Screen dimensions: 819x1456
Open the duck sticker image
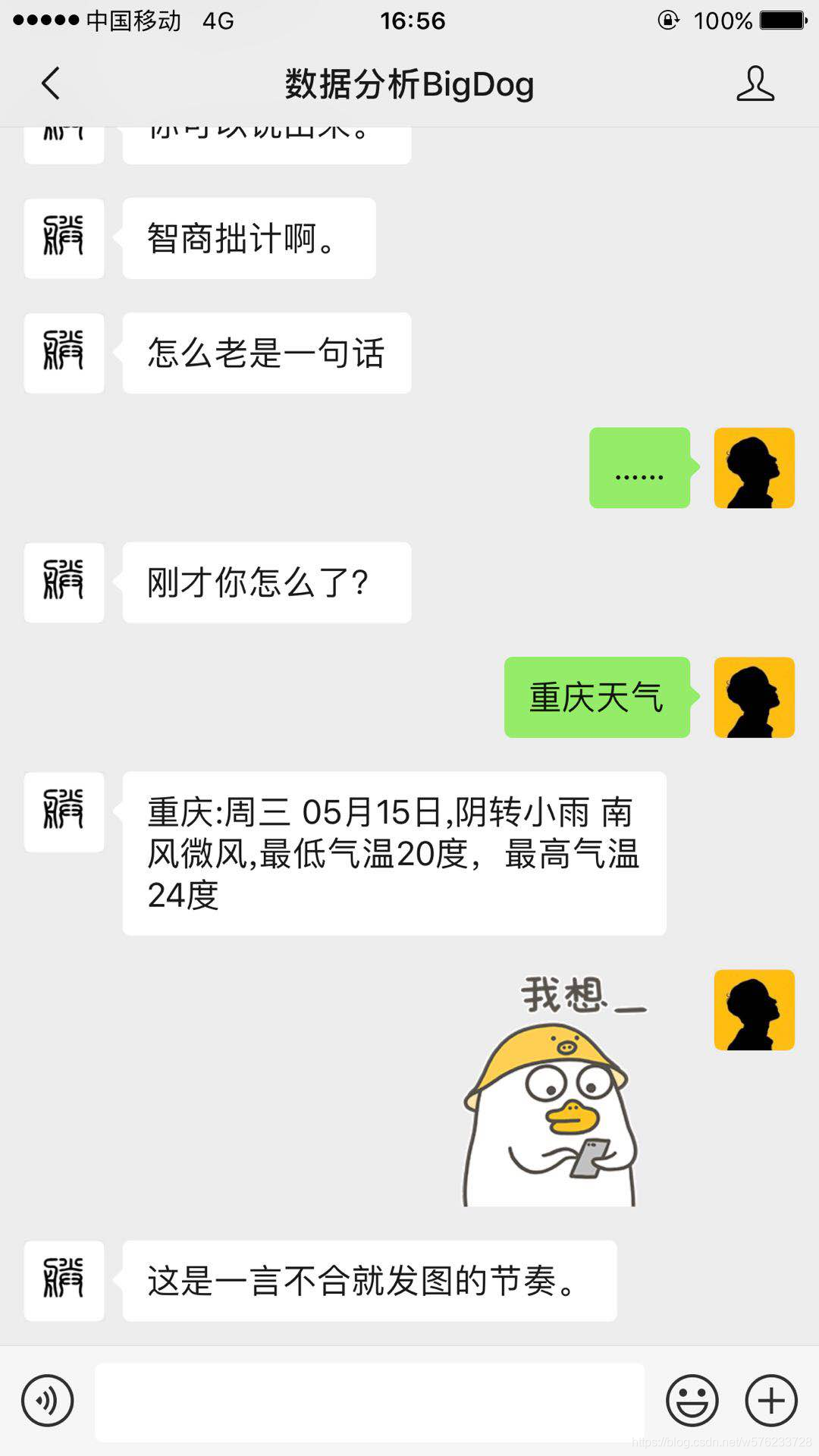[x=551, y=1092]
